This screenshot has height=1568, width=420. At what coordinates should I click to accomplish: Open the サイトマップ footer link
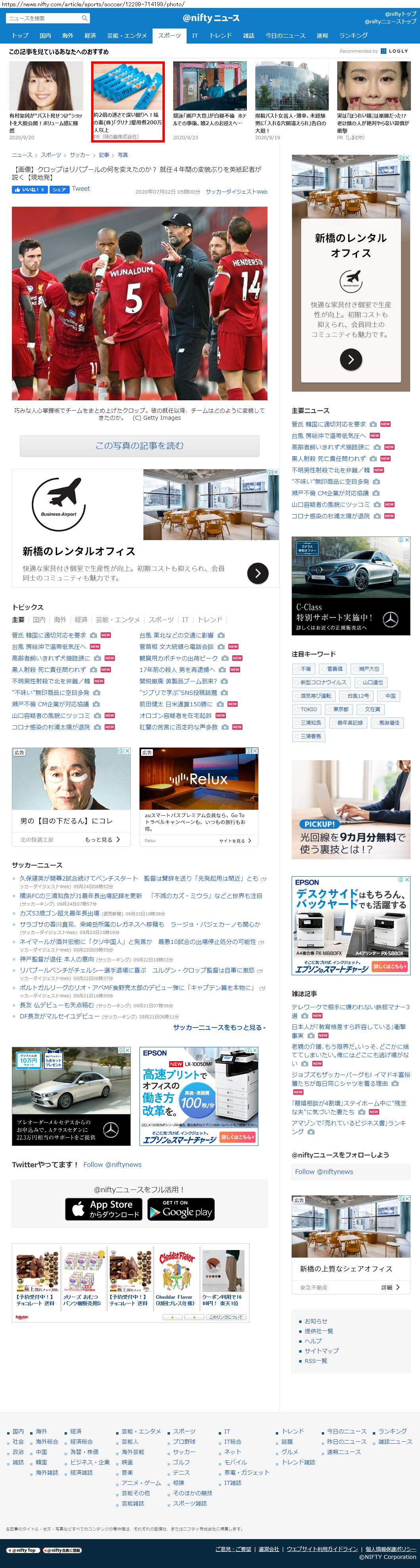pyautogui.click(x=321, y=1351)
